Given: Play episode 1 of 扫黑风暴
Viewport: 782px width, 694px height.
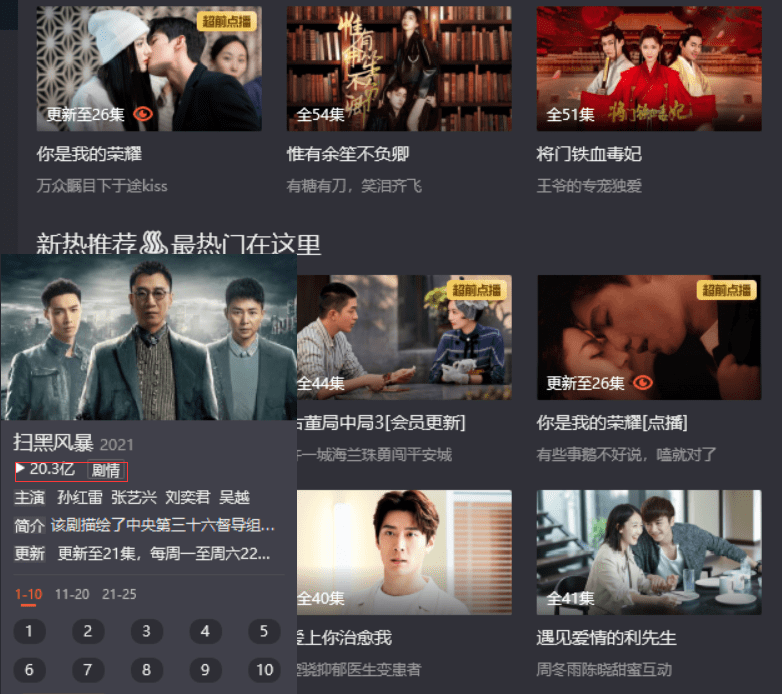Looking at the screenshot, I should [x=29, y=631].
